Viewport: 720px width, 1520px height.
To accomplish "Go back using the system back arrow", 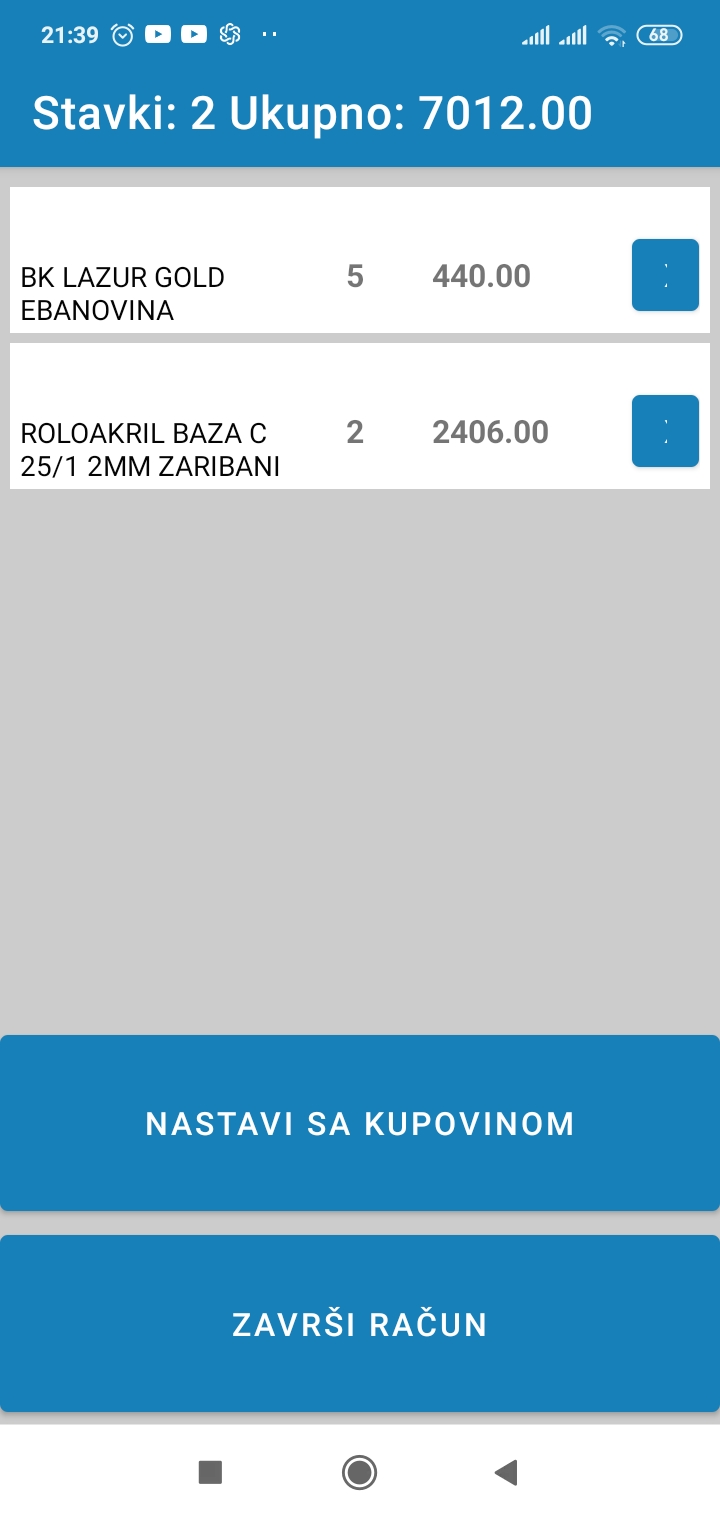I will [506, 1472].
